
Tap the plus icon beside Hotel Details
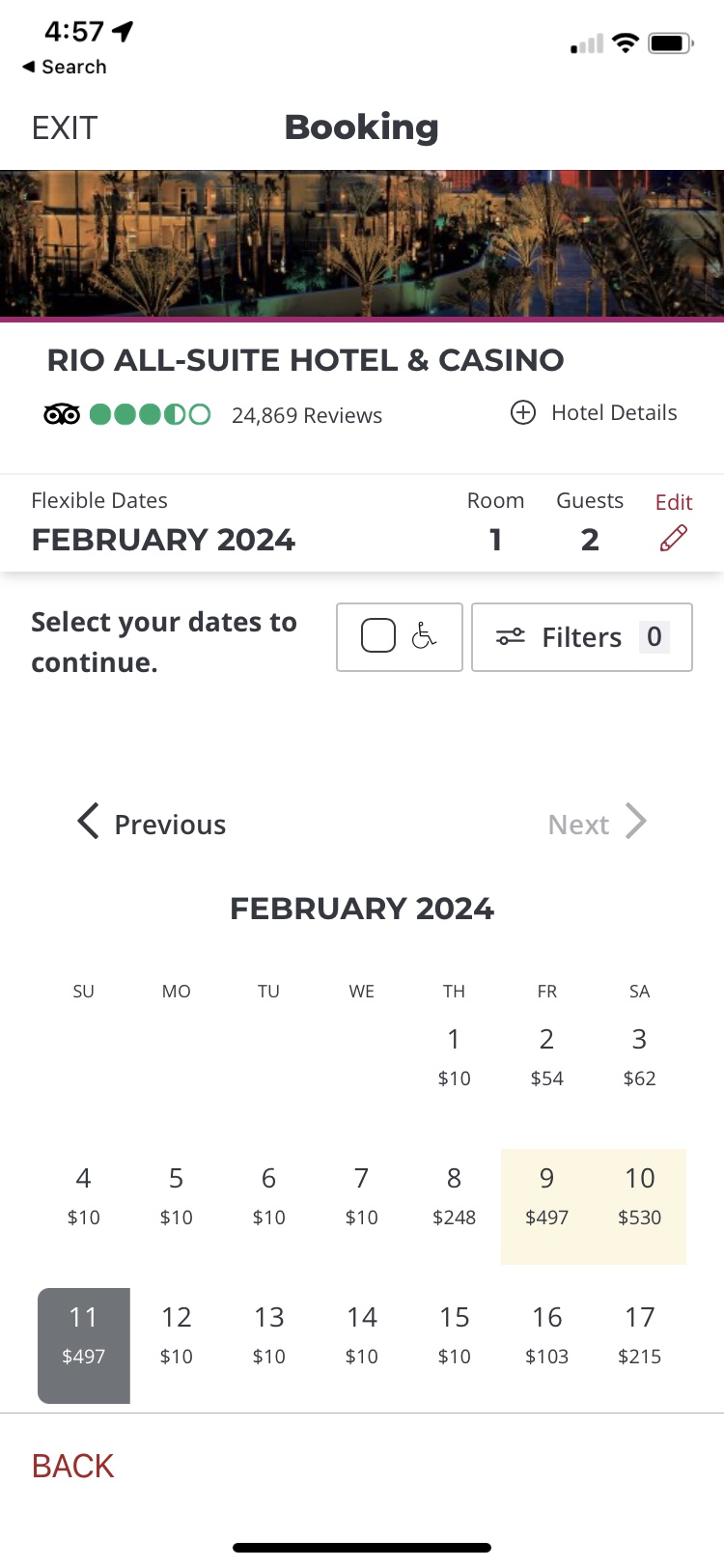(x=522, y=412)
